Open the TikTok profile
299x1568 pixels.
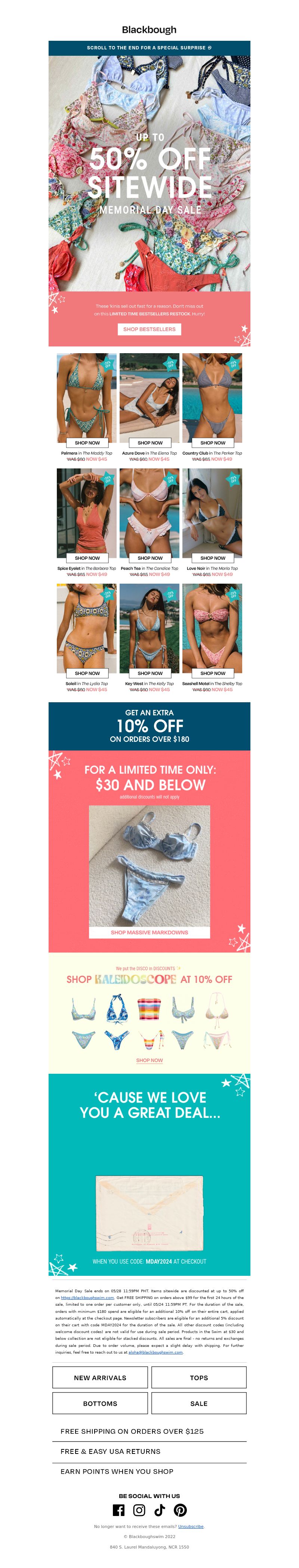tap(160, 1510)
